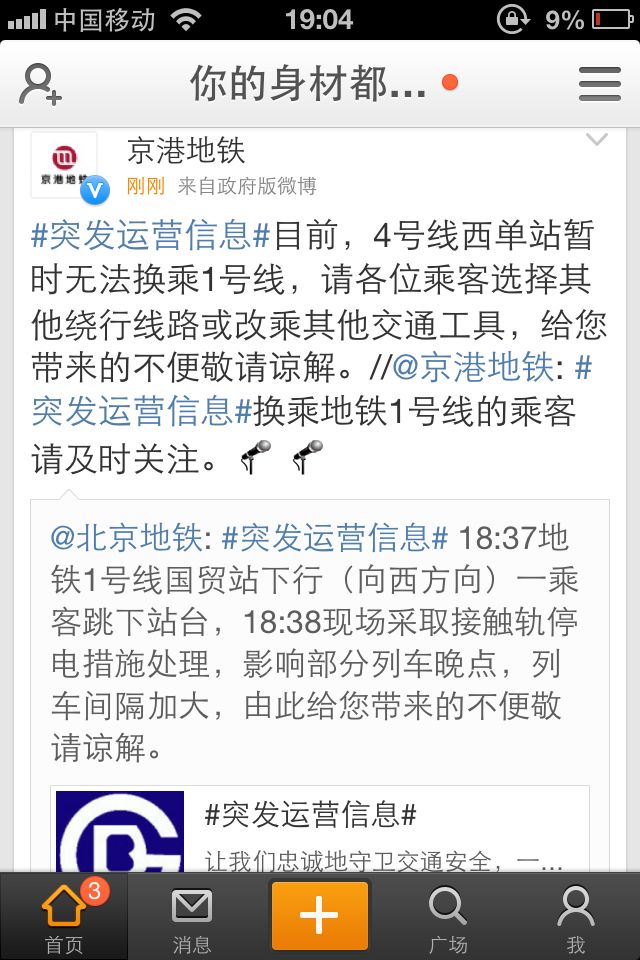Expand the post options chevron
This screenshot has height=960, width=640.
click(597, 140)
